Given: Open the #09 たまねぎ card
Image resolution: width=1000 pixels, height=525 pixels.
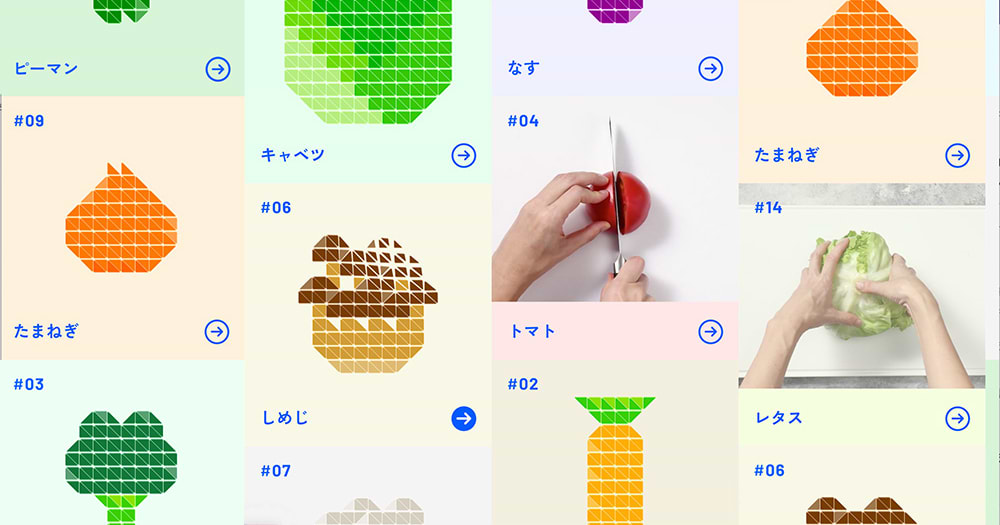Looking at the screenshot, I should click(x=122, y=228).
